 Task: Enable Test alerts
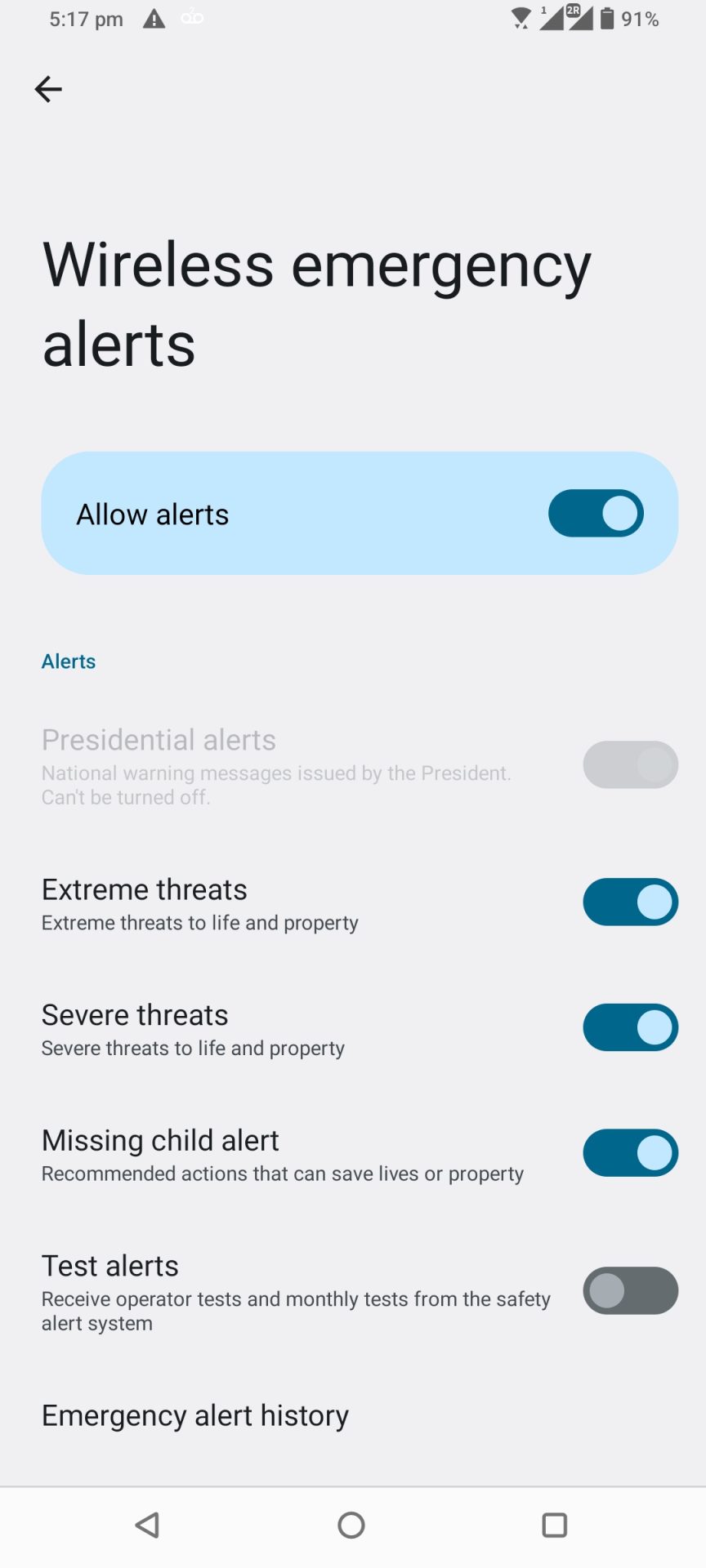tap(630, 1290)
